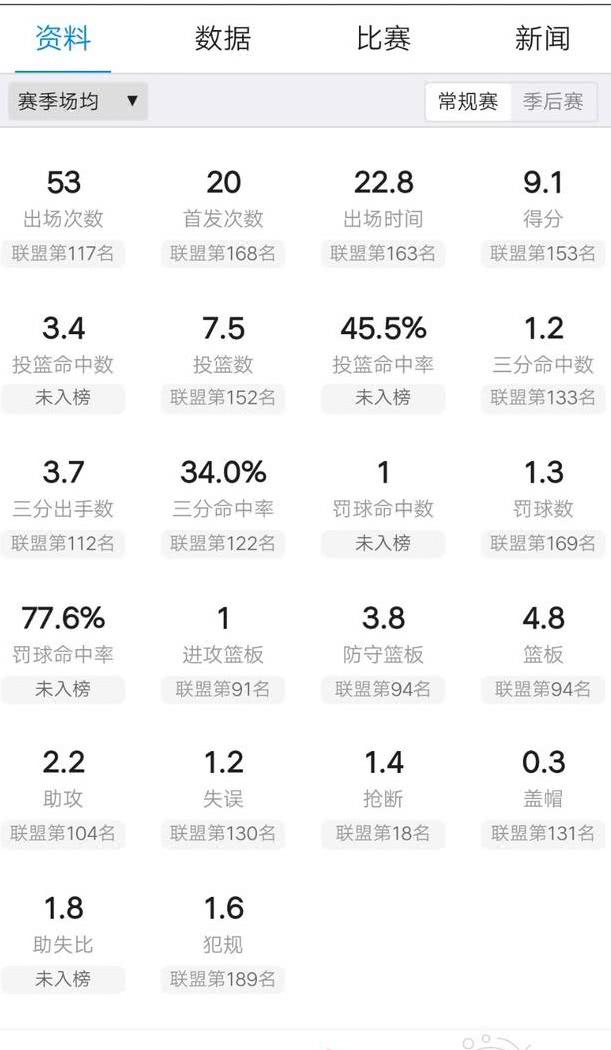611x1050 pixels.
Task: Switch to the 数据 tab
Action: tap(222, 39)
